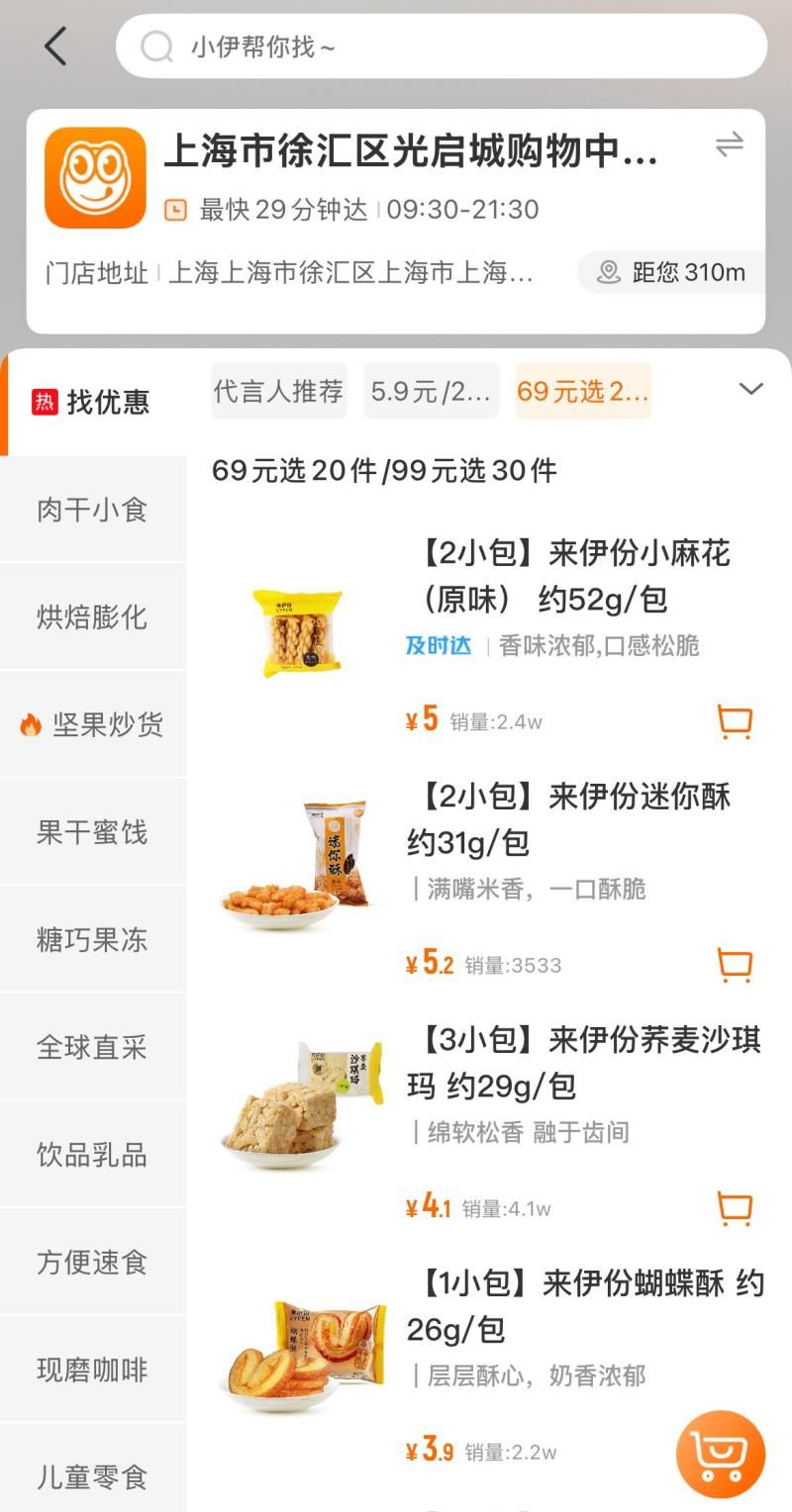Open the 来伊份蝴蝶酥 product
This screenshot has width=792, height=1512.
tap(584, 1306)
